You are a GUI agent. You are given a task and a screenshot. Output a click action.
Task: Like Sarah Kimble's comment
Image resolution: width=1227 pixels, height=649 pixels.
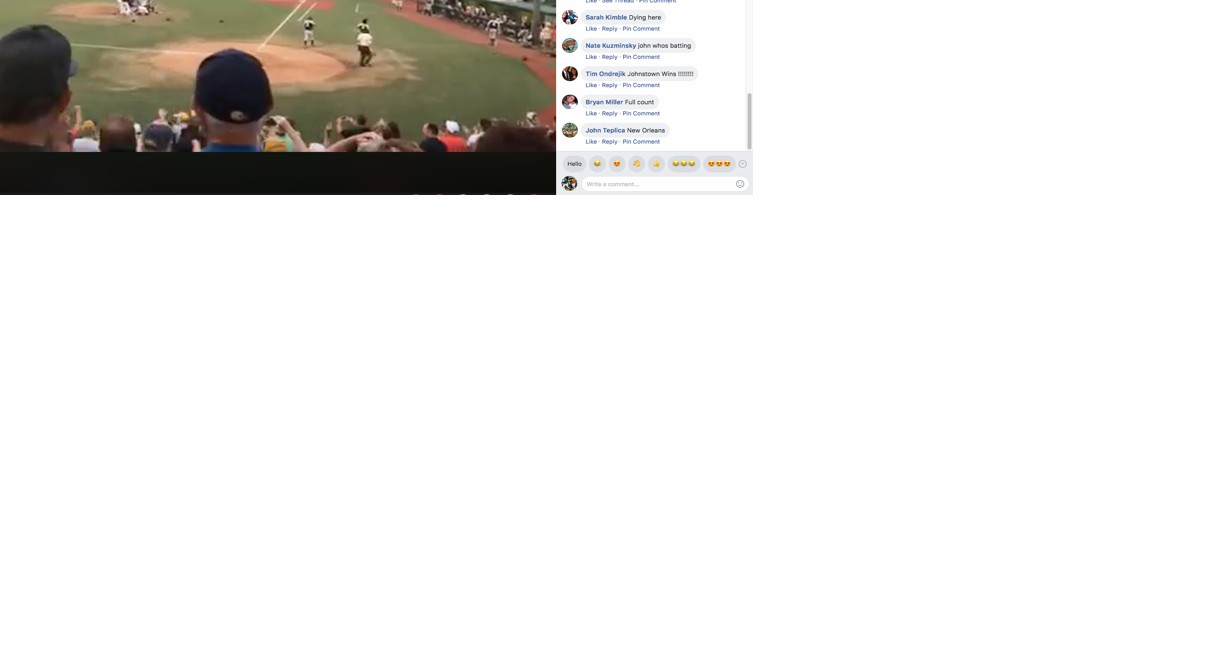(x=590, y=29)
